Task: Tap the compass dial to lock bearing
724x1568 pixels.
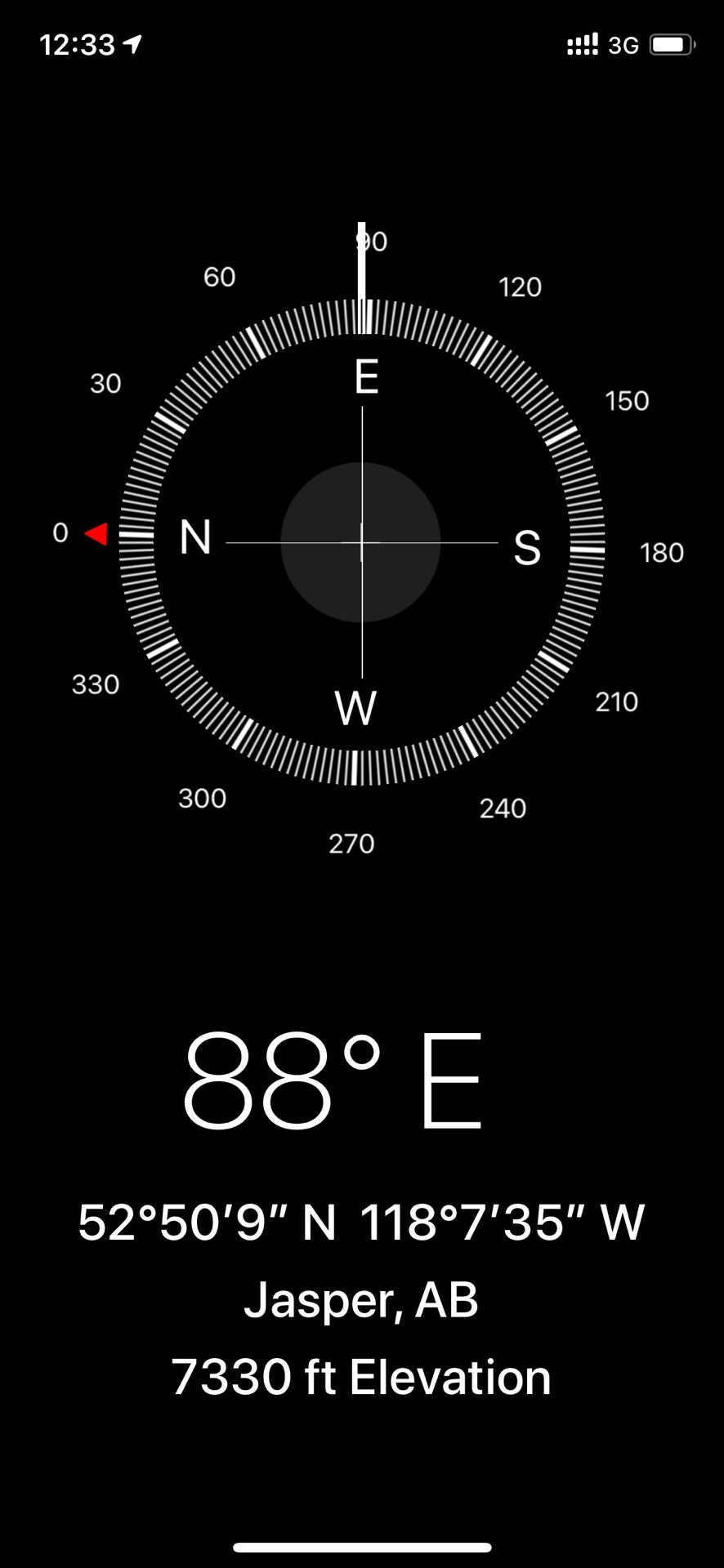Action: click(x=361, y=542)
